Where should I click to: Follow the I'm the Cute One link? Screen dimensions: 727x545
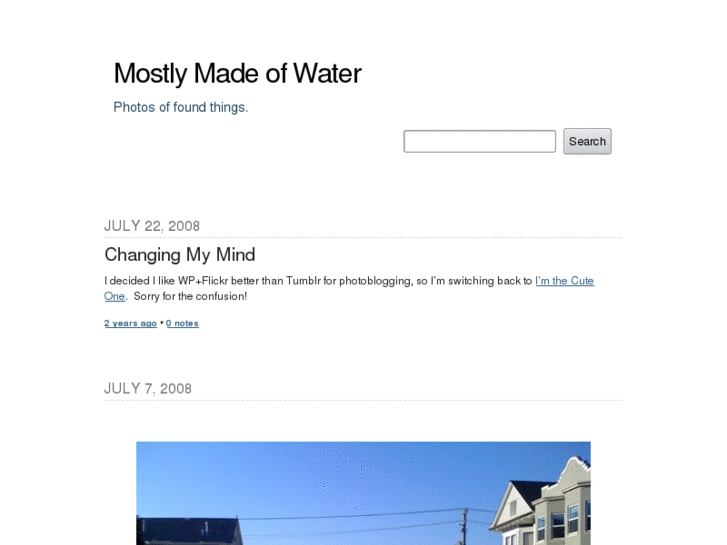(x=564, y=281)
